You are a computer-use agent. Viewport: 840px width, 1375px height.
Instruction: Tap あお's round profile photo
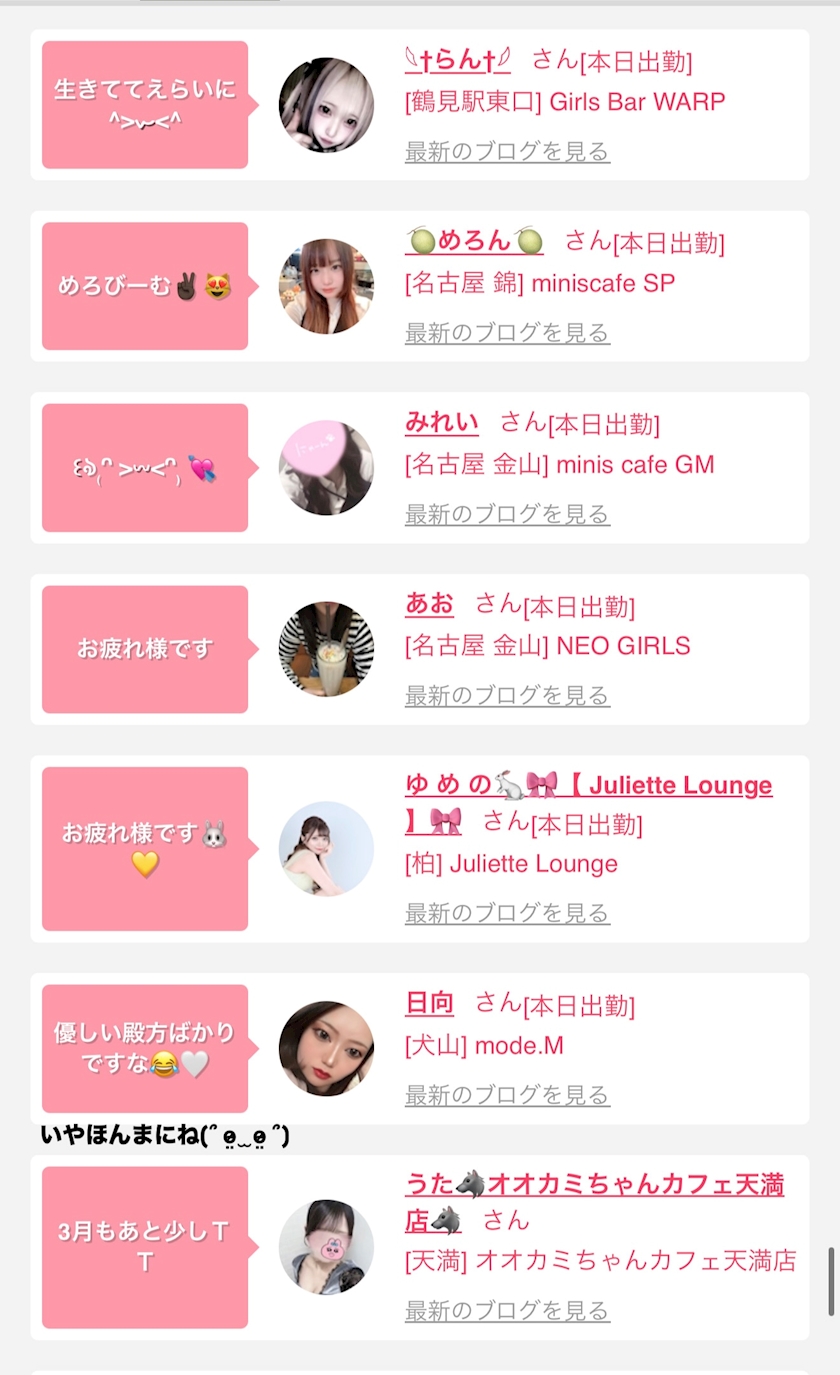(326, 649)
